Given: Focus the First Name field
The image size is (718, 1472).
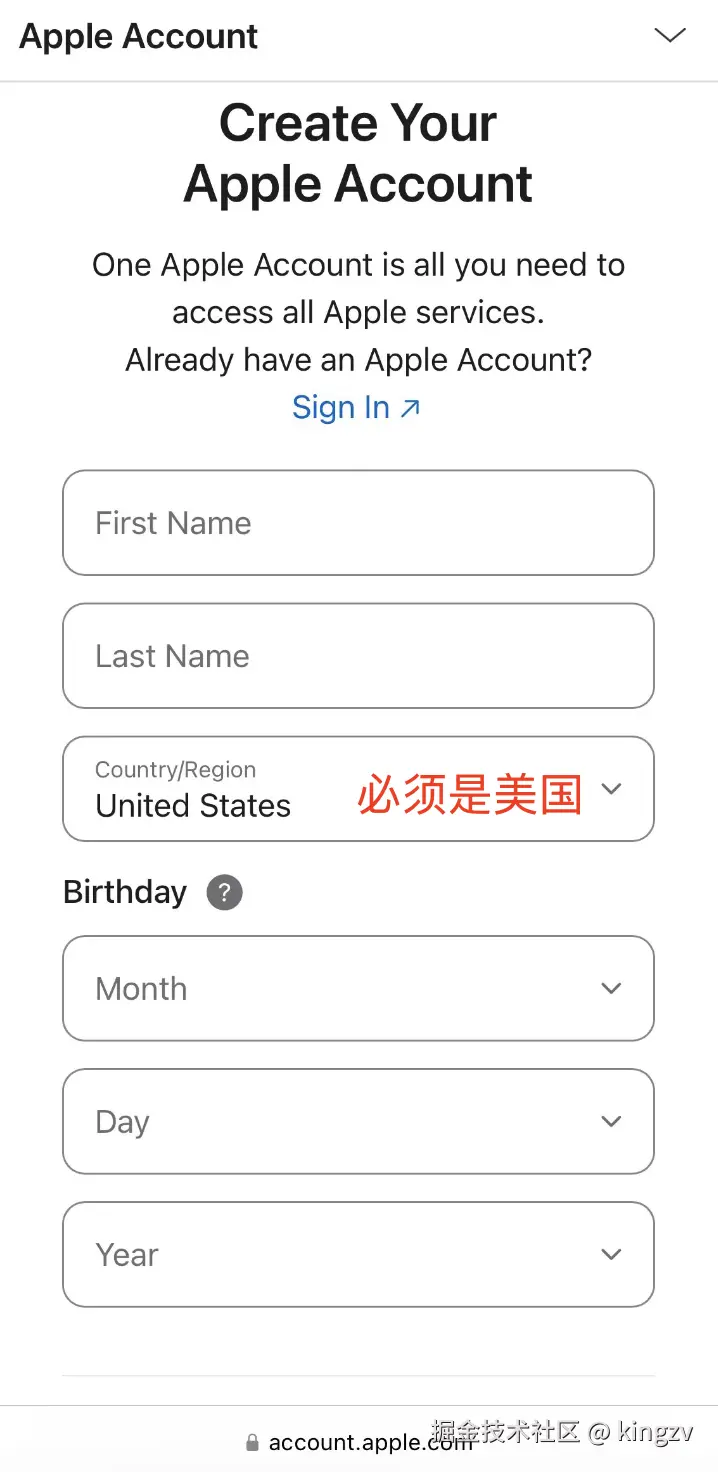Looking at the screenshot, I should (x=358, y=523).
